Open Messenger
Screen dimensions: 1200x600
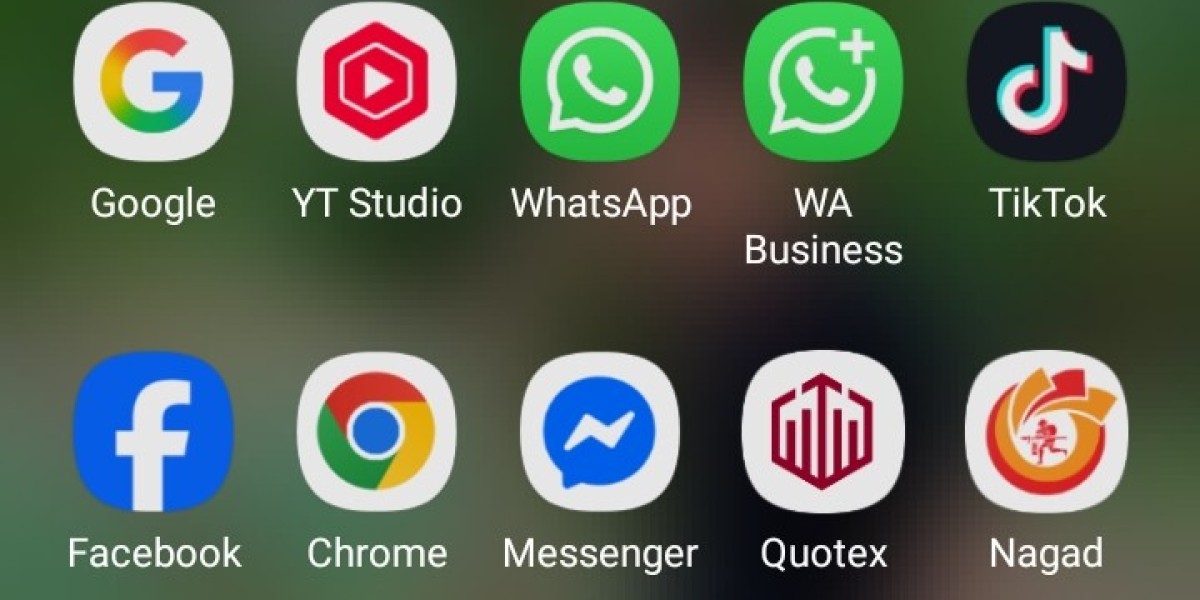600,431
